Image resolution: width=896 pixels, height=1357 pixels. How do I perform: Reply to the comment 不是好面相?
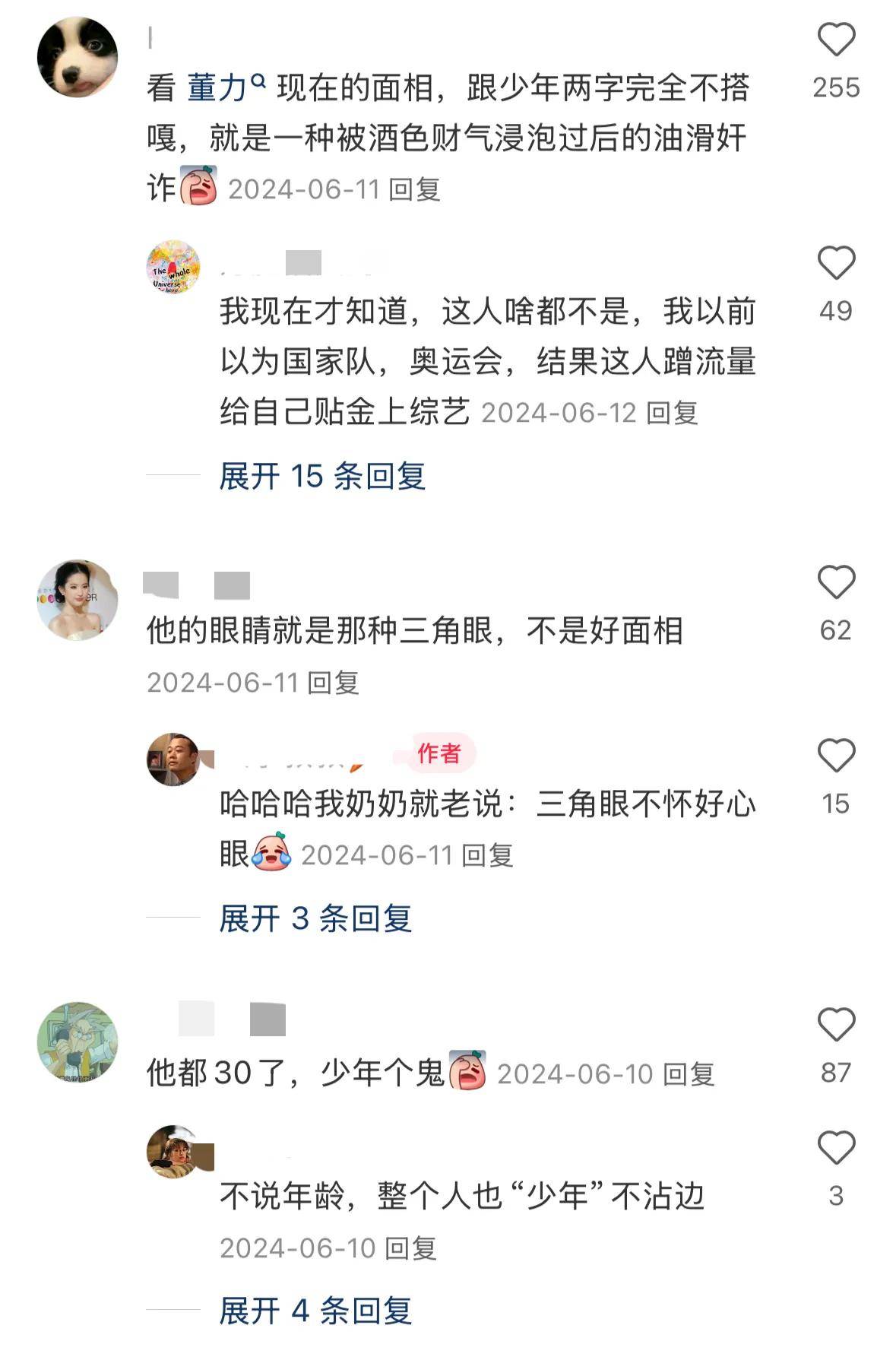pos(333,683)
